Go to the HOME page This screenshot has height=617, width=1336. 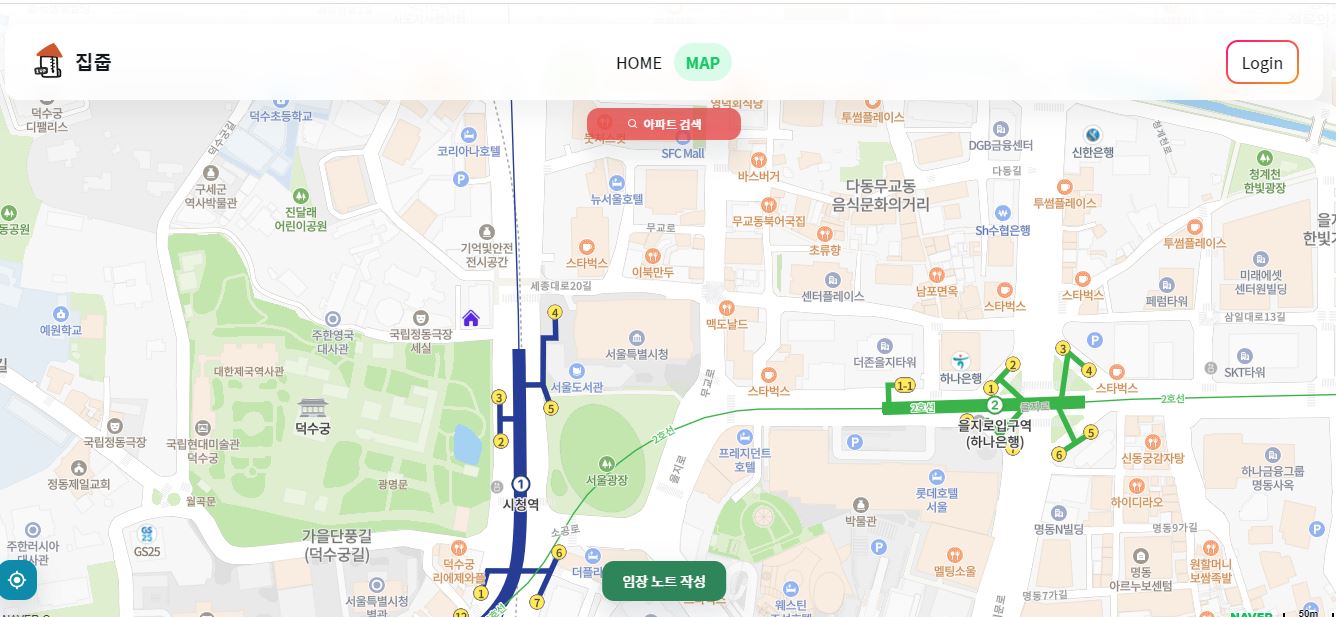[x=638, y=63]
